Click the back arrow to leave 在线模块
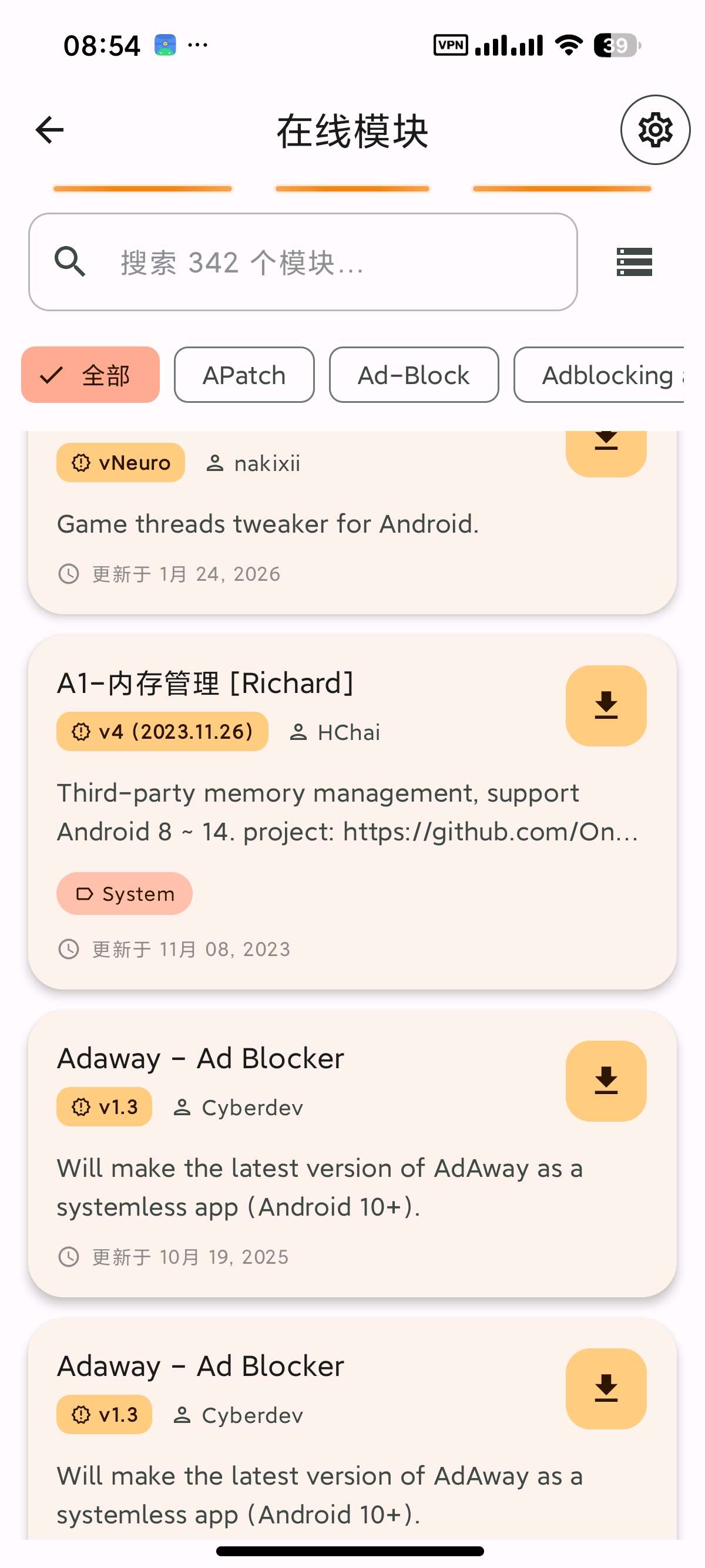 [x=48, y=130]
